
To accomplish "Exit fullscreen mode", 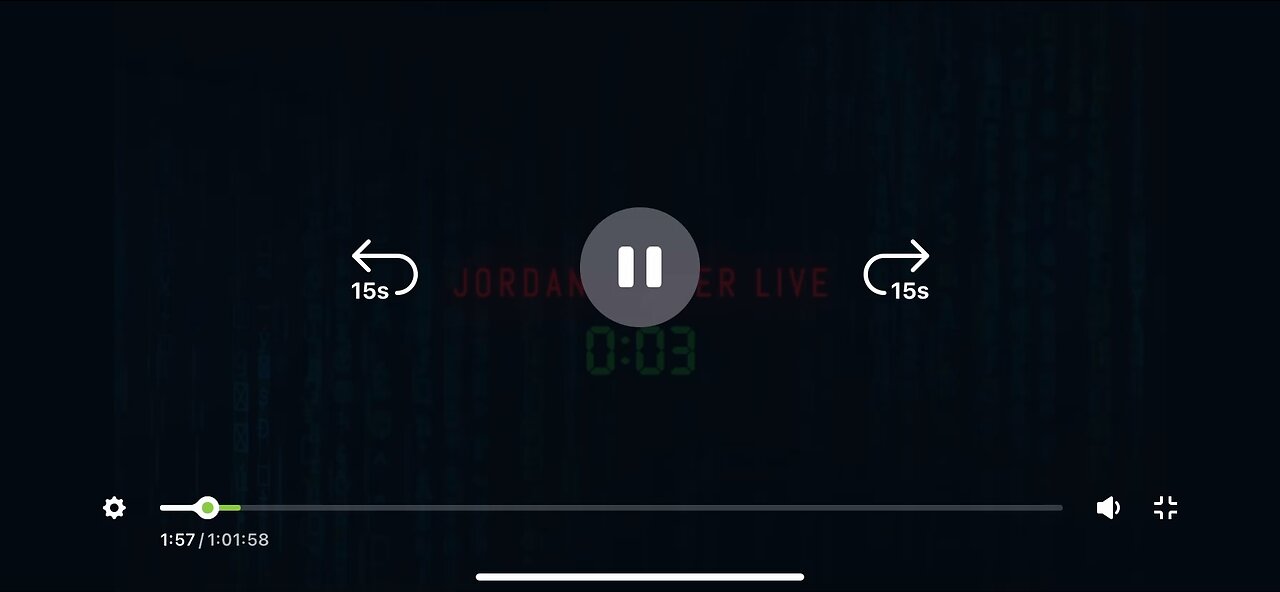I will coord(1166,508).
